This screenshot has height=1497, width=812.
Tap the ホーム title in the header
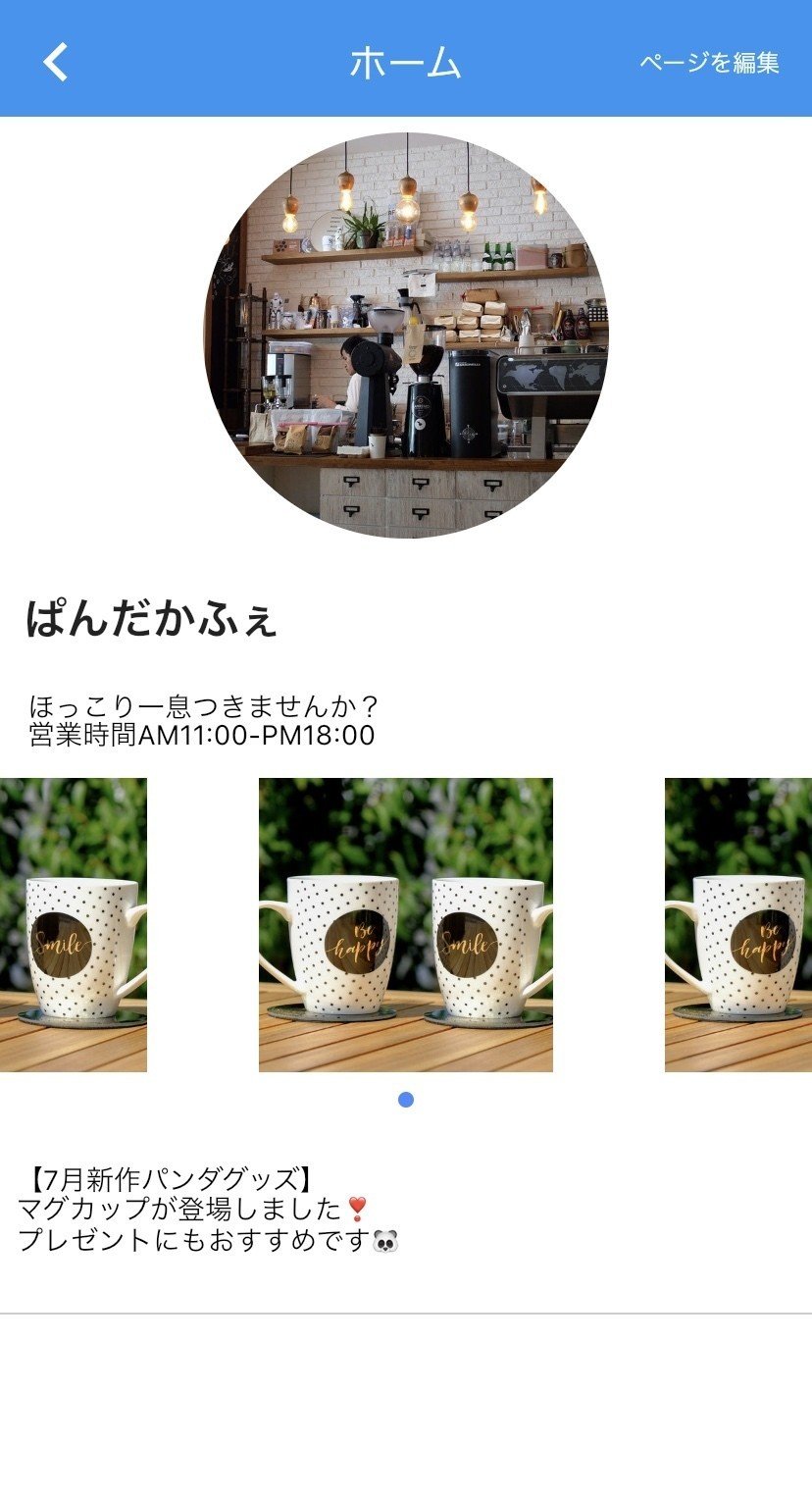[406, 63]
